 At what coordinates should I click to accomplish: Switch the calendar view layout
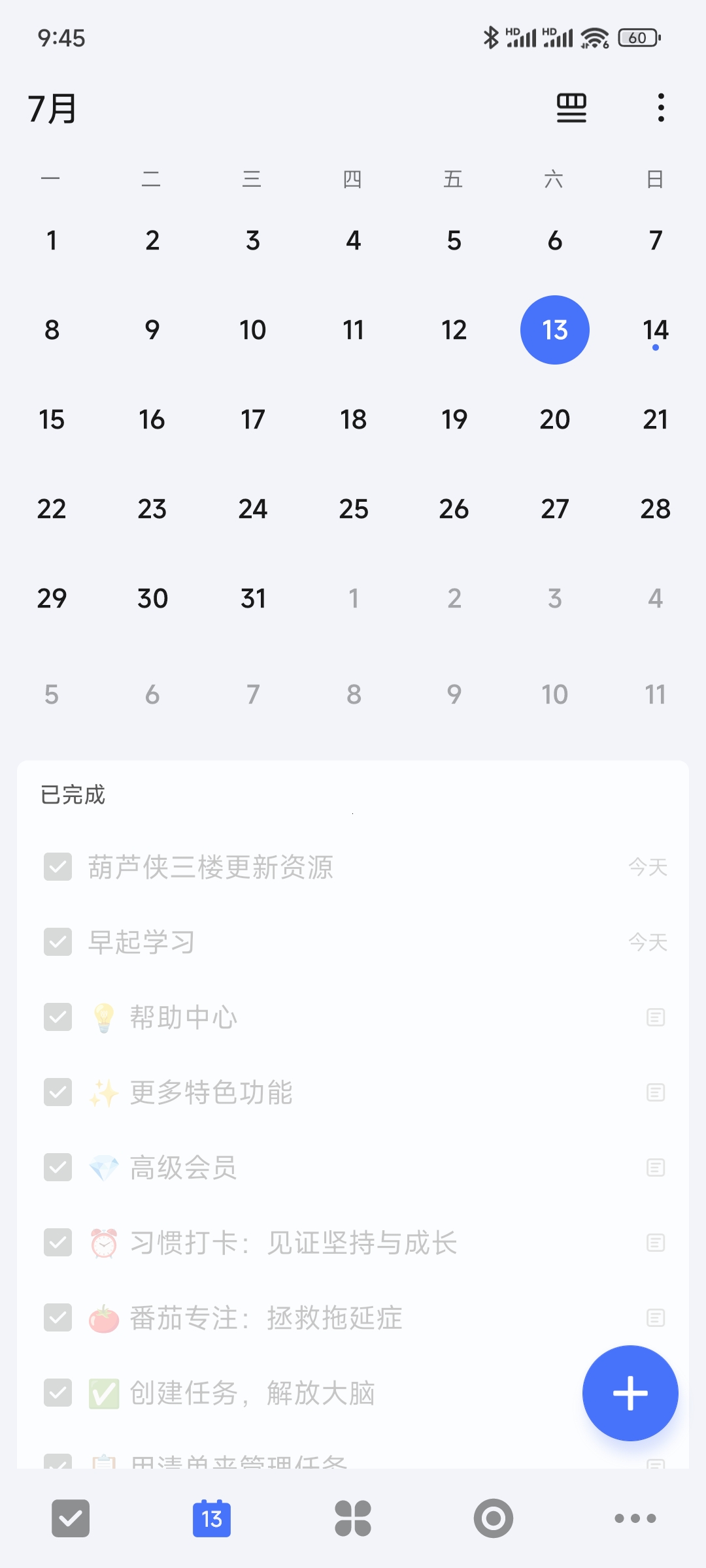pyautogui.click(x=571, y=108)
